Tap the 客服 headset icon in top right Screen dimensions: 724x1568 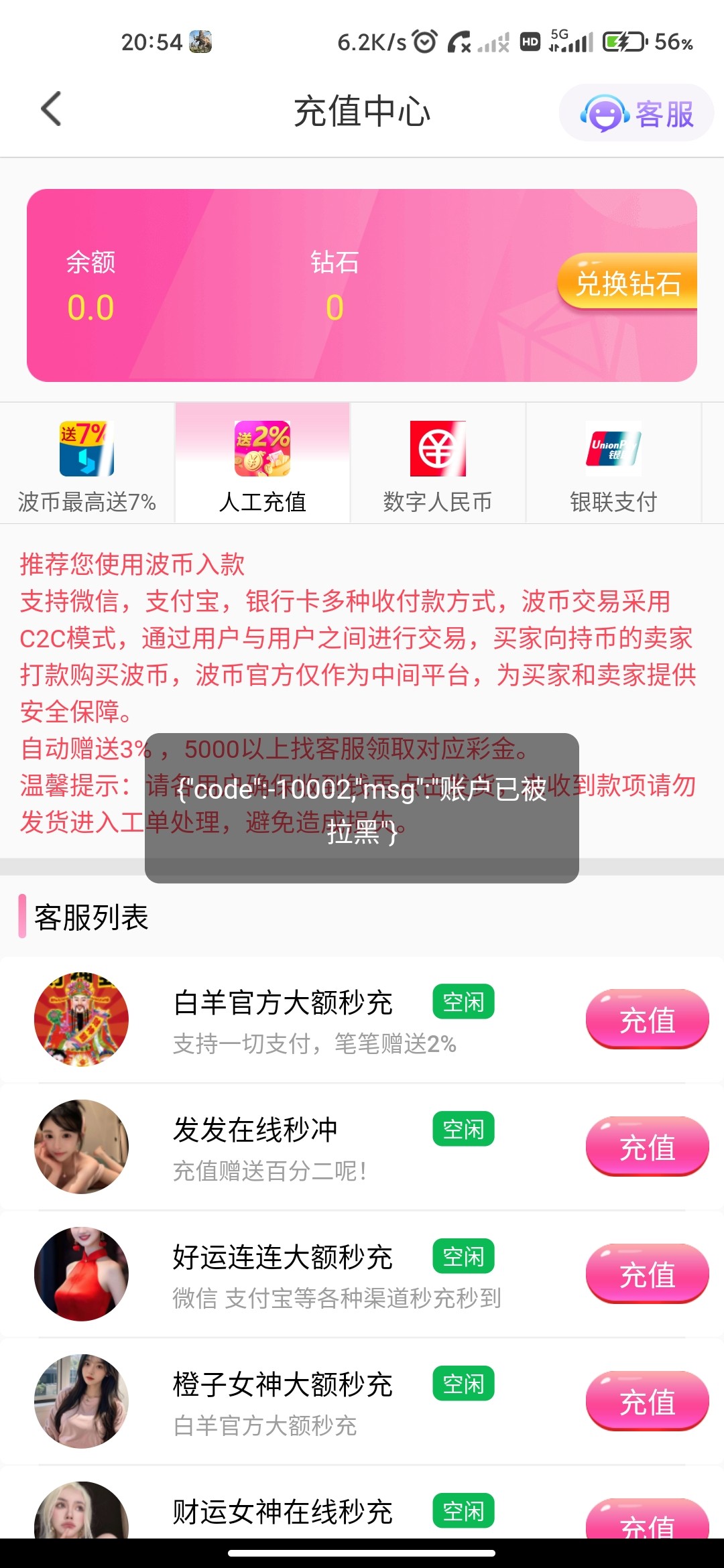(607, 113)
